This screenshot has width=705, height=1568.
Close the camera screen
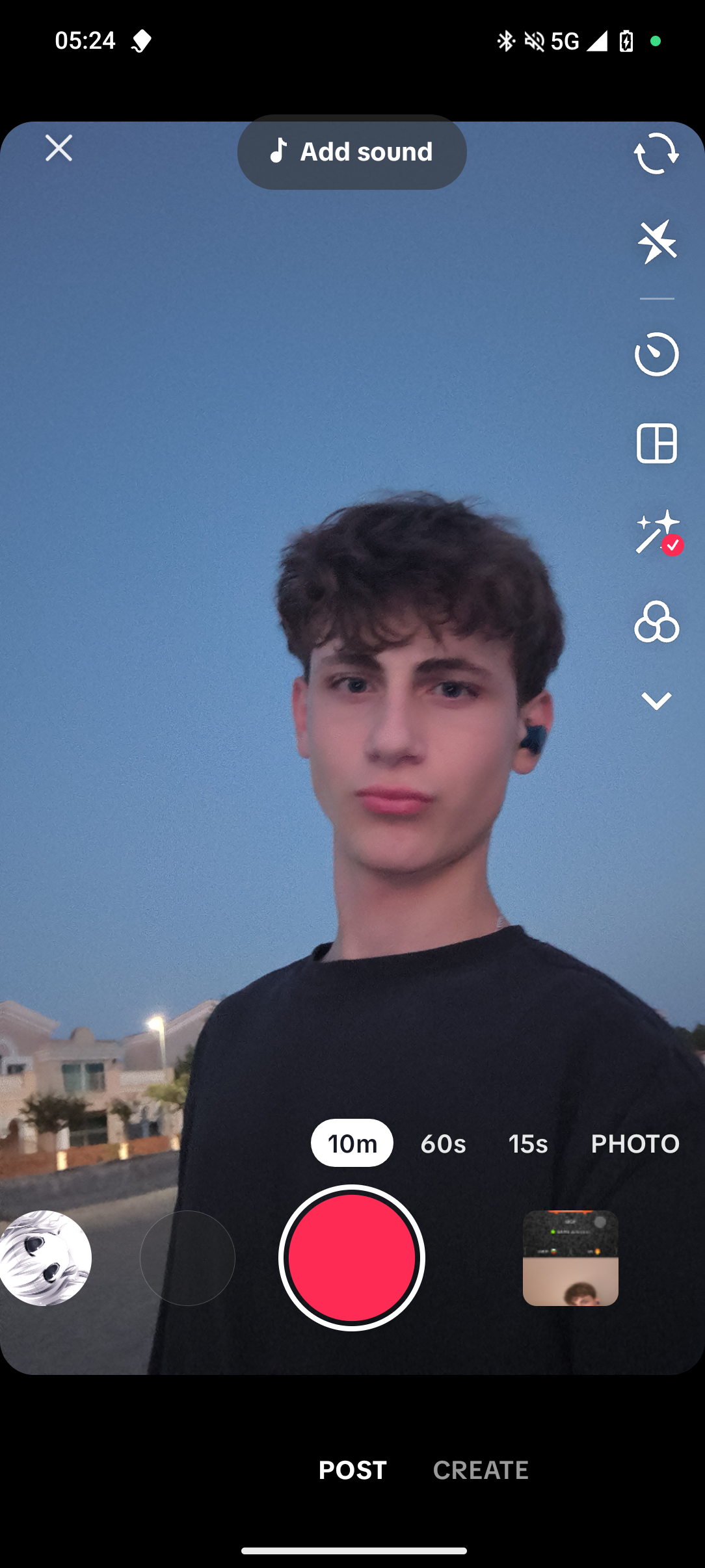point(59,148)
